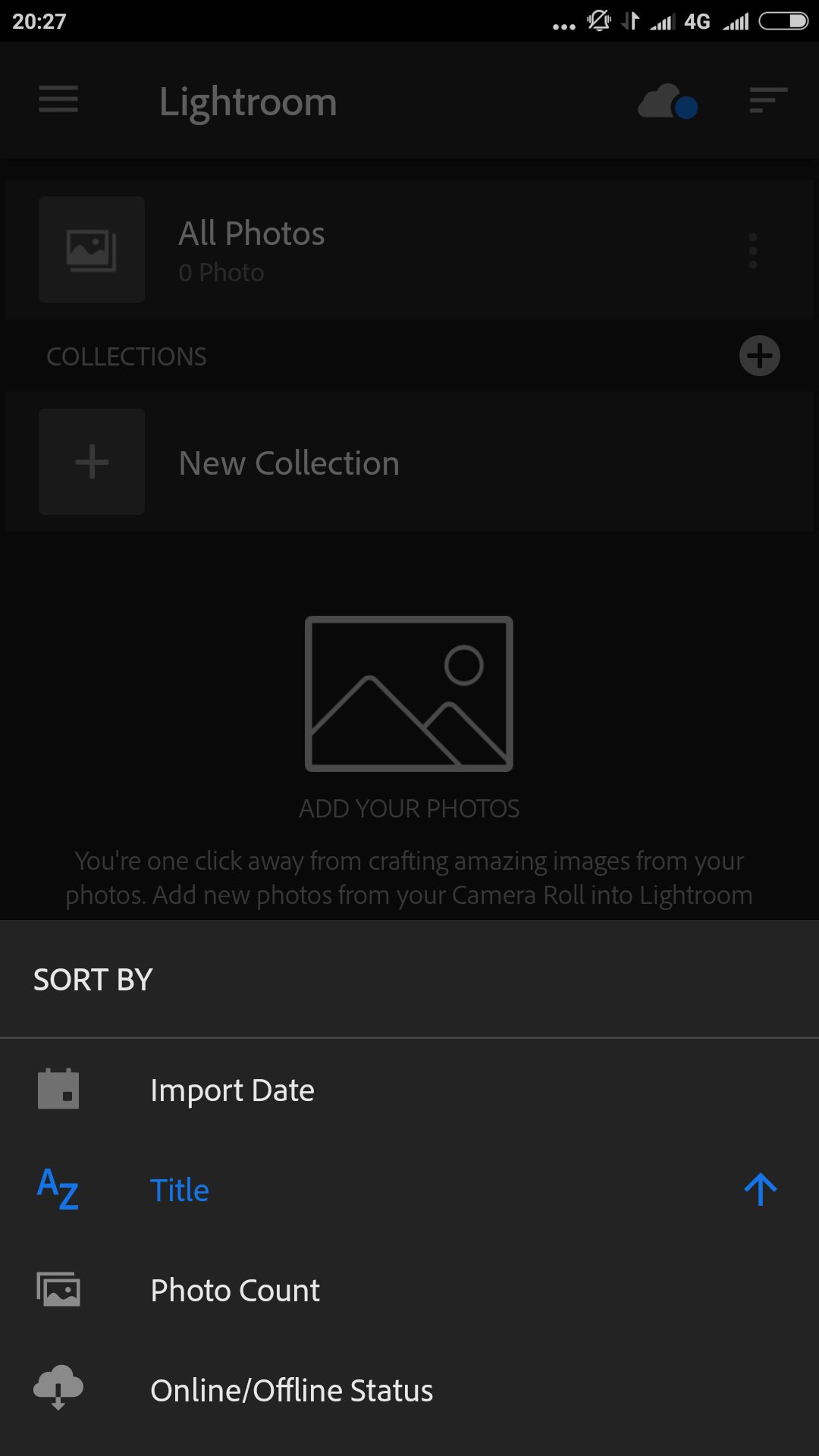Reverse sort order with the blue arrow
Screen dimensions: 819x1456
point(761,1190)
